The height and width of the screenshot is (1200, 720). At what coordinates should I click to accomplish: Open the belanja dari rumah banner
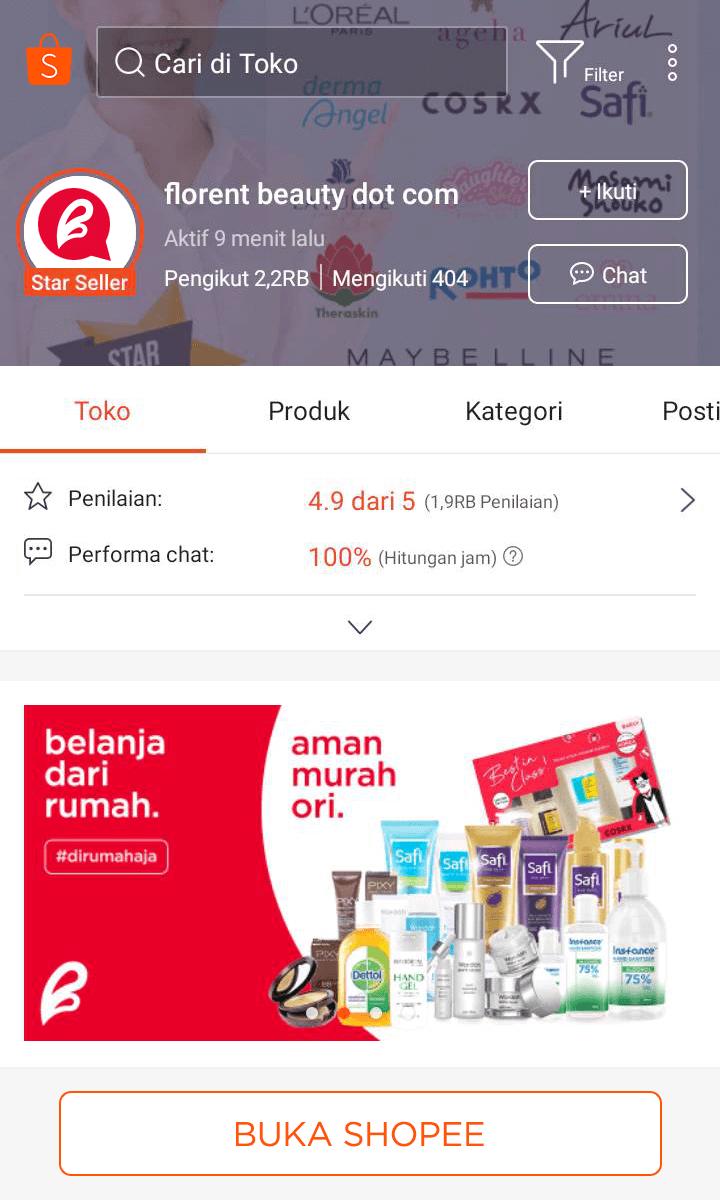(x=360, y=873)
